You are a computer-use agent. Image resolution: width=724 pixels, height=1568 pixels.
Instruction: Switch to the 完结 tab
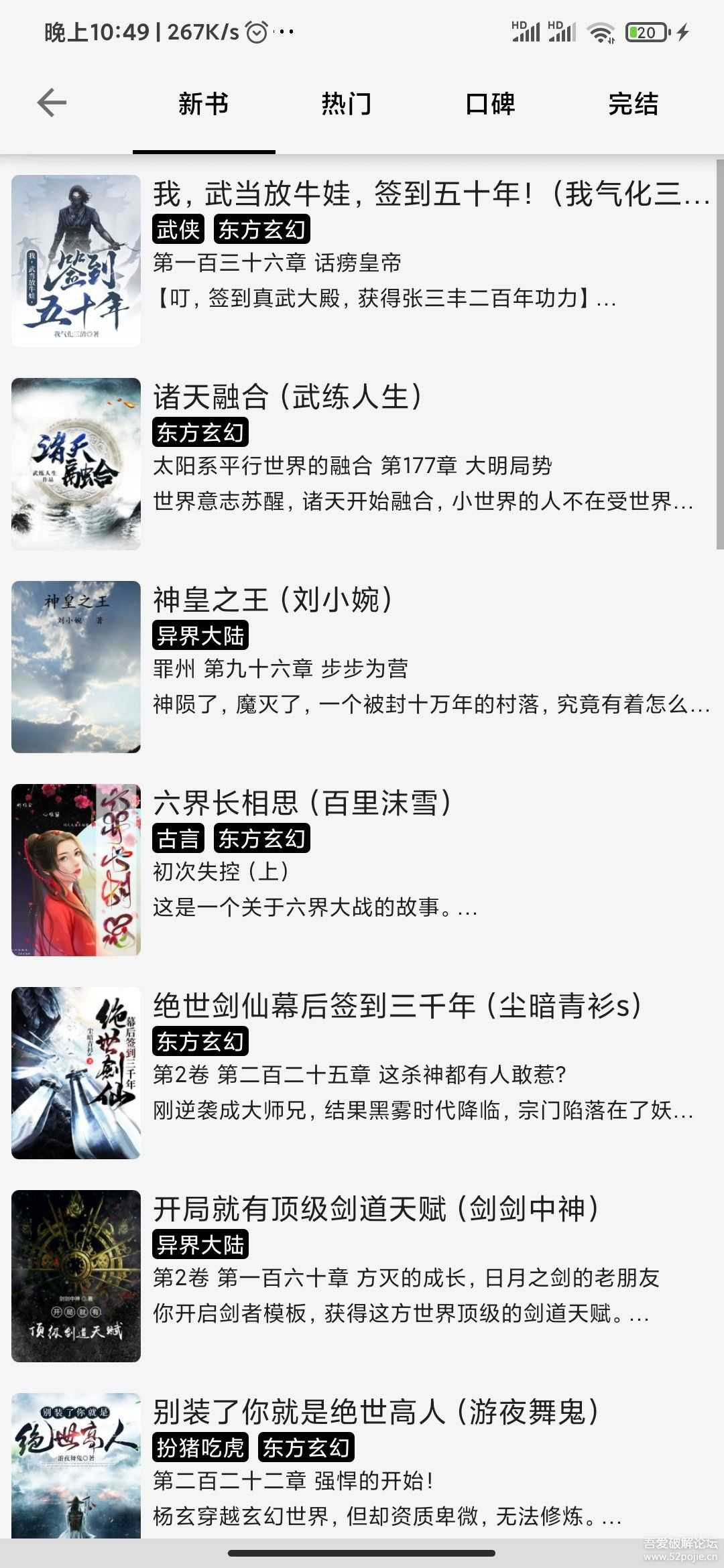pos(633,104)
